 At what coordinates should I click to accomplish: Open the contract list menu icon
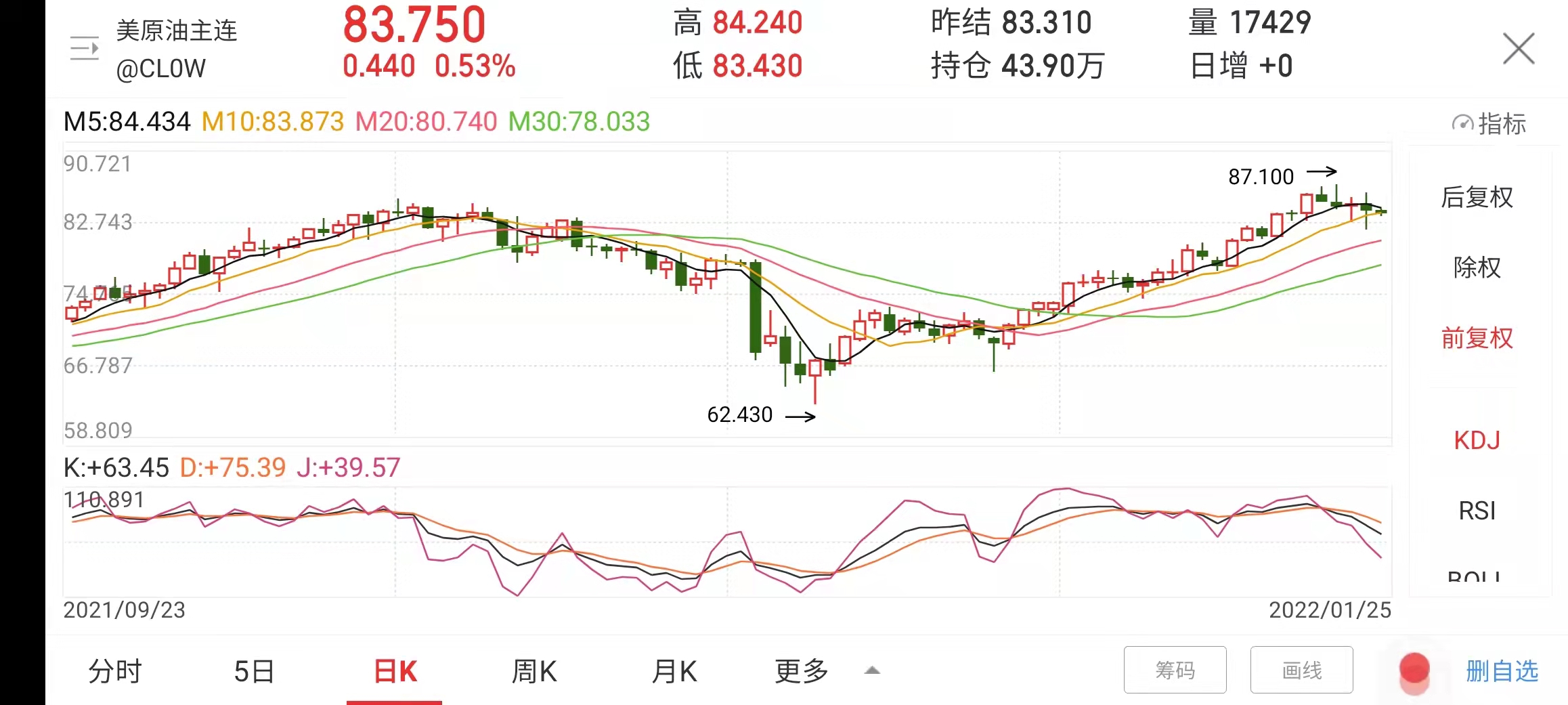pos(85,49)
